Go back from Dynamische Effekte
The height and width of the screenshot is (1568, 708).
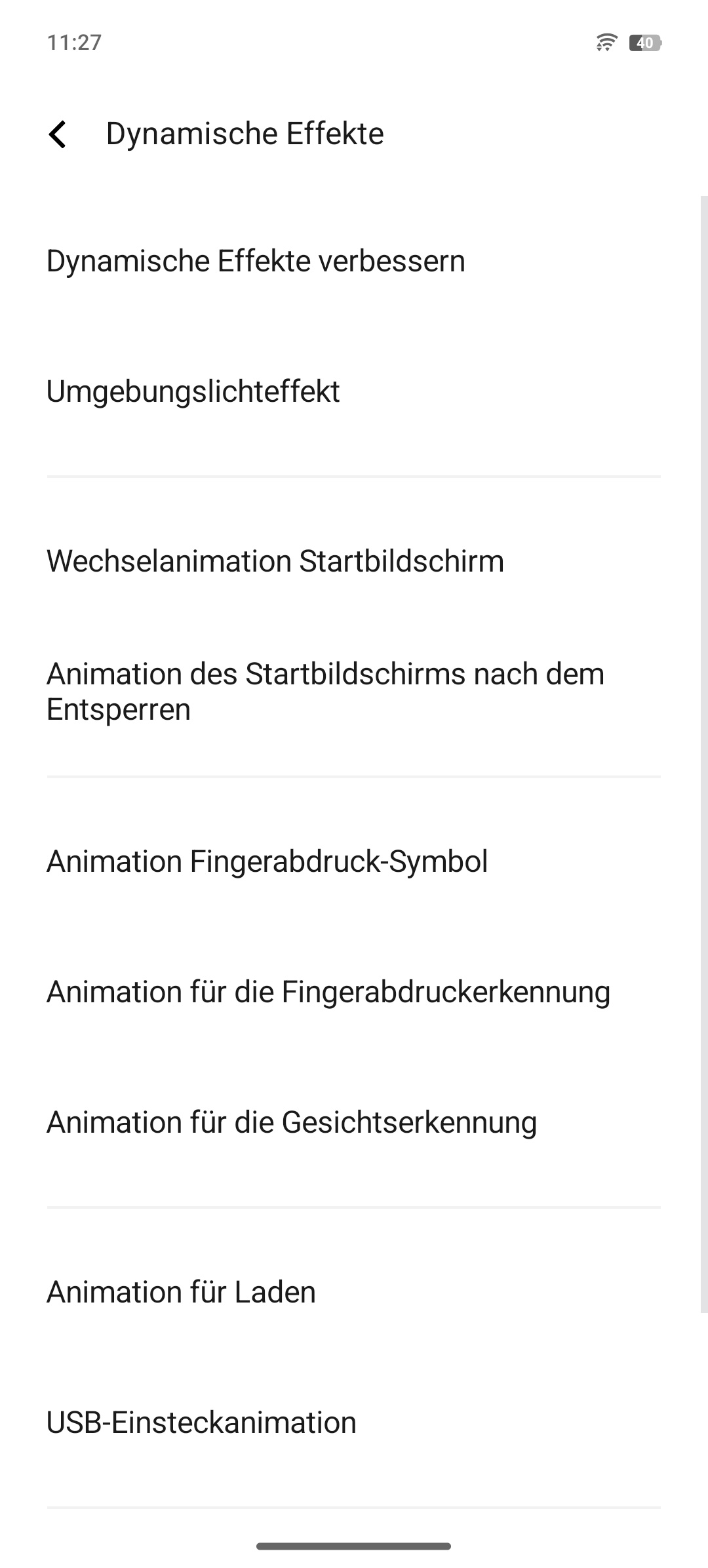(58, 134)
